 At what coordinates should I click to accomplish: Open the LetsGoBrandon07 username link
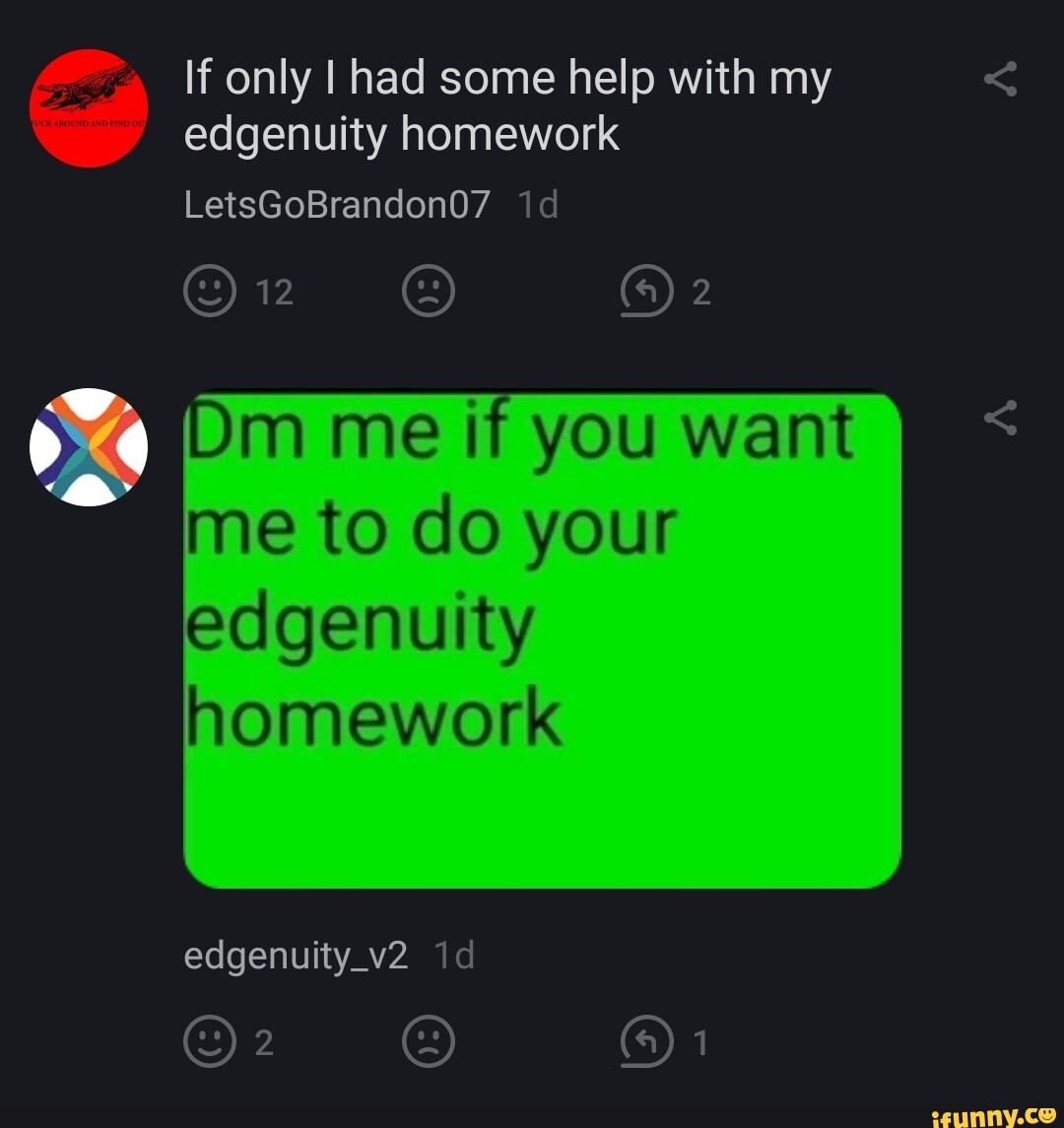pyautogui.click(x=336, y=205)
